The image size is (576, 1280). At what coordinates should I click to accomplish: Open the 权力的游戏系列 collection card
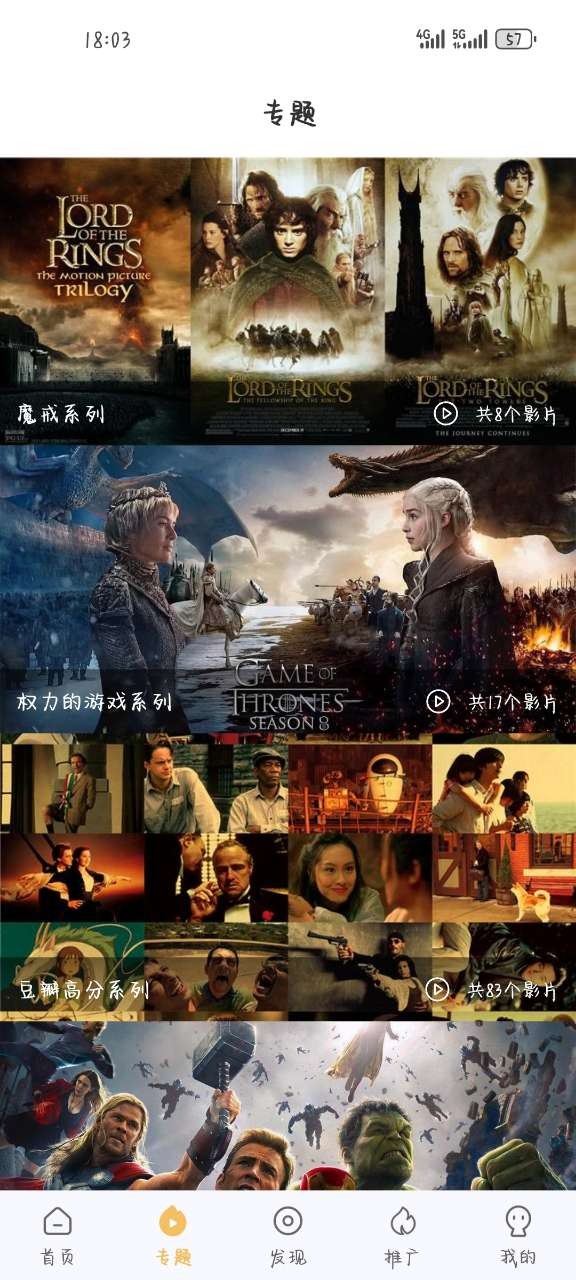(x=288, y=590)
